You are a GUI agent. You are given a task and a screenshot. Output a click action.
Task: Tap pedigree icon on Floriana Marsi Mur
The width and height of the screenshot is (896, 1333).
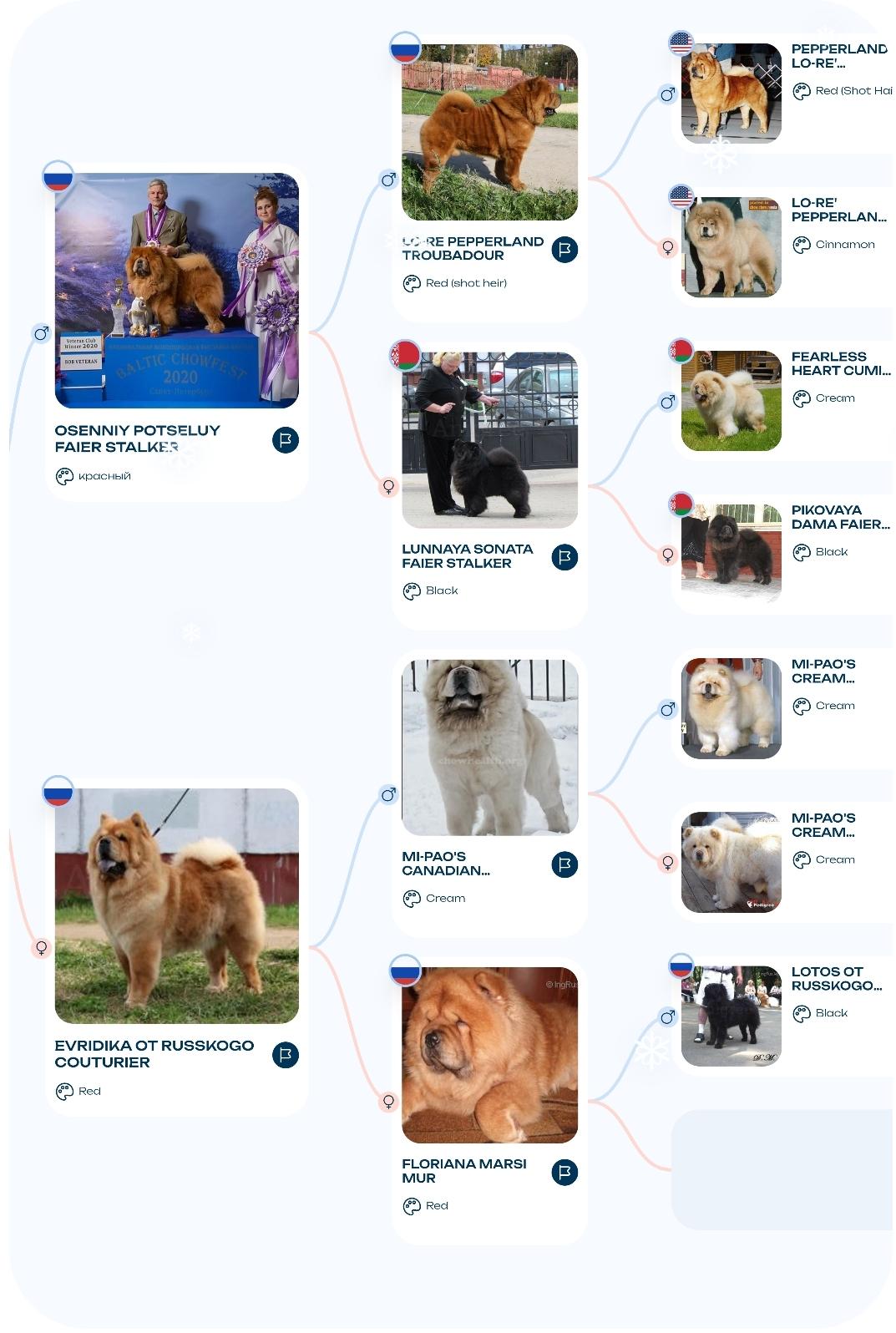click(564, 1172)
